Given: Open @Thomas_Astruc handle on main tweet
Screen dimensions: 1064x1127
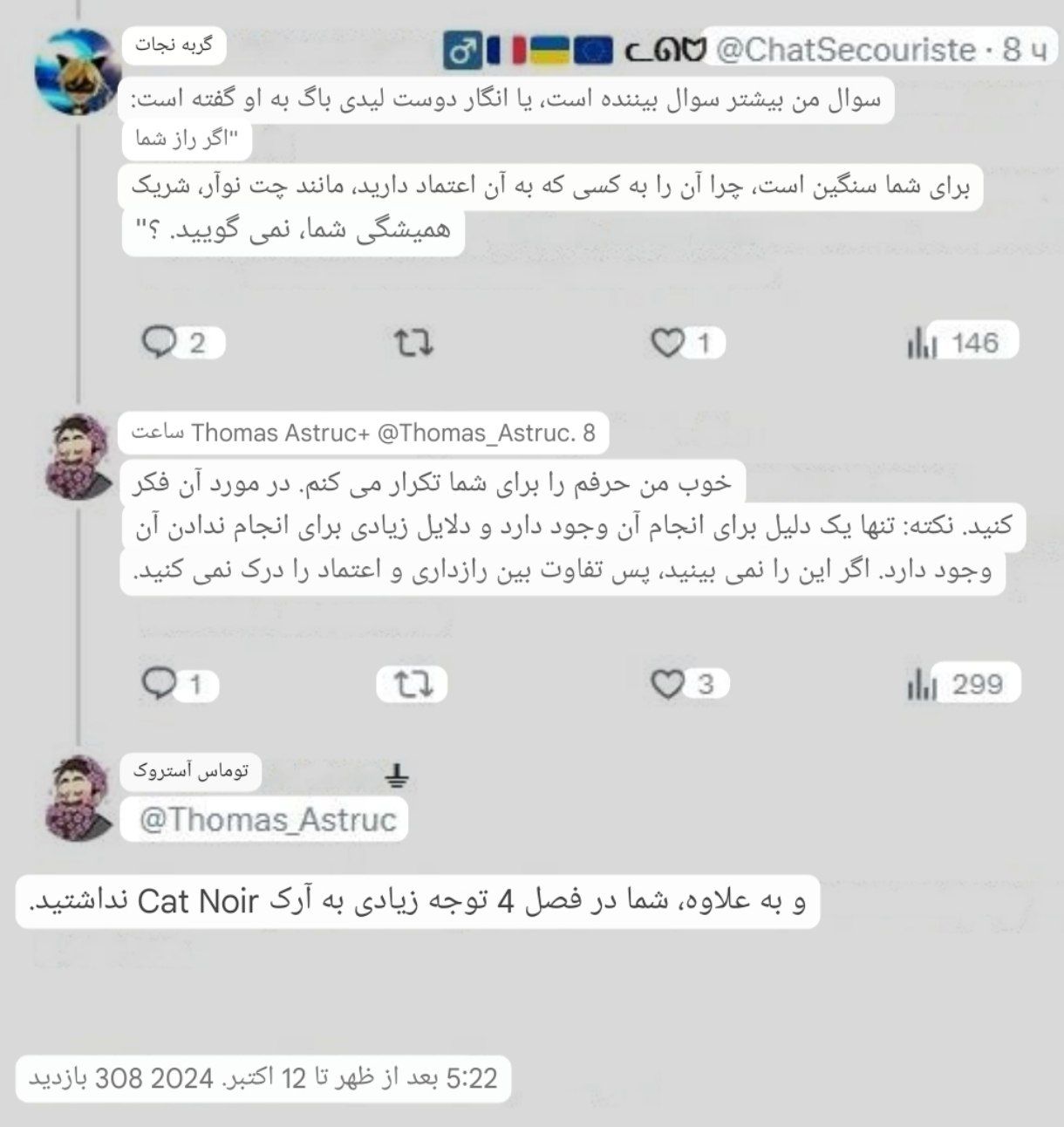Looking at the screenshot, I should 268,820.
